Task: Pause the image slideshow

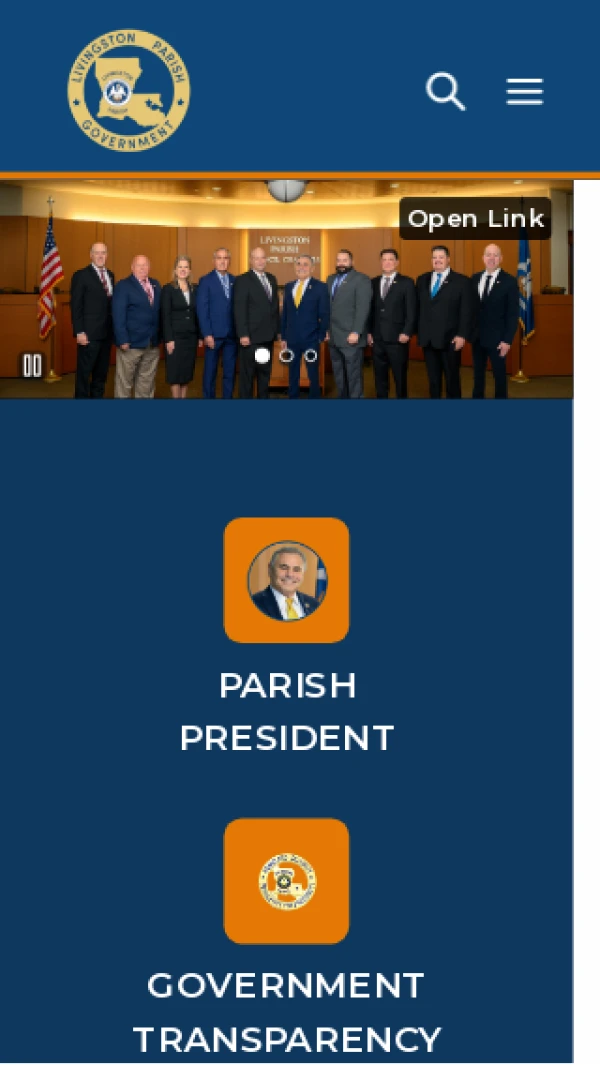Action: [32, 366]
